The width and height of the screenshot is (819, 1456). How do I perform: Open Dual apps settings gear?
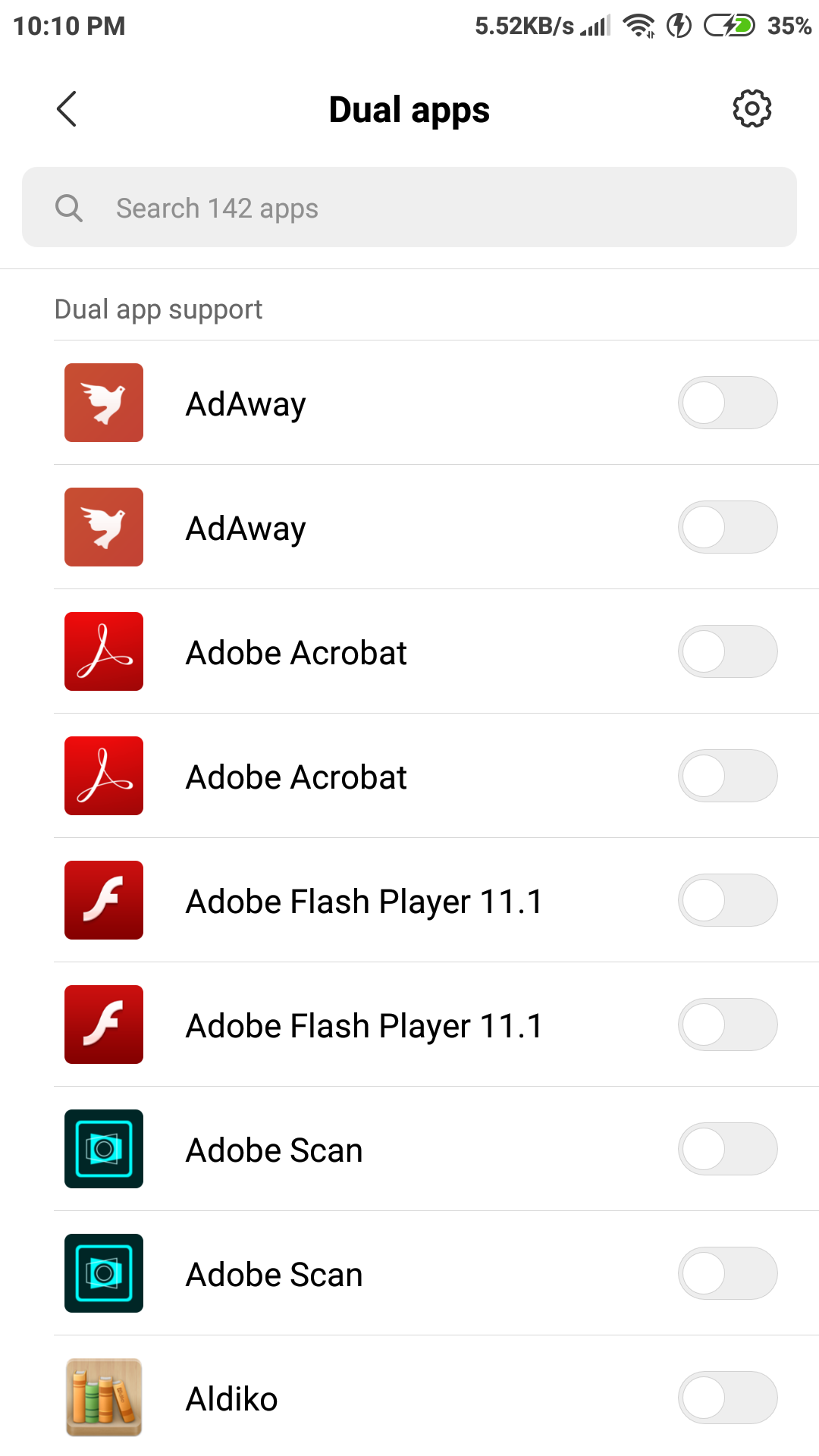pyautogui.click(x=752, y=109)
